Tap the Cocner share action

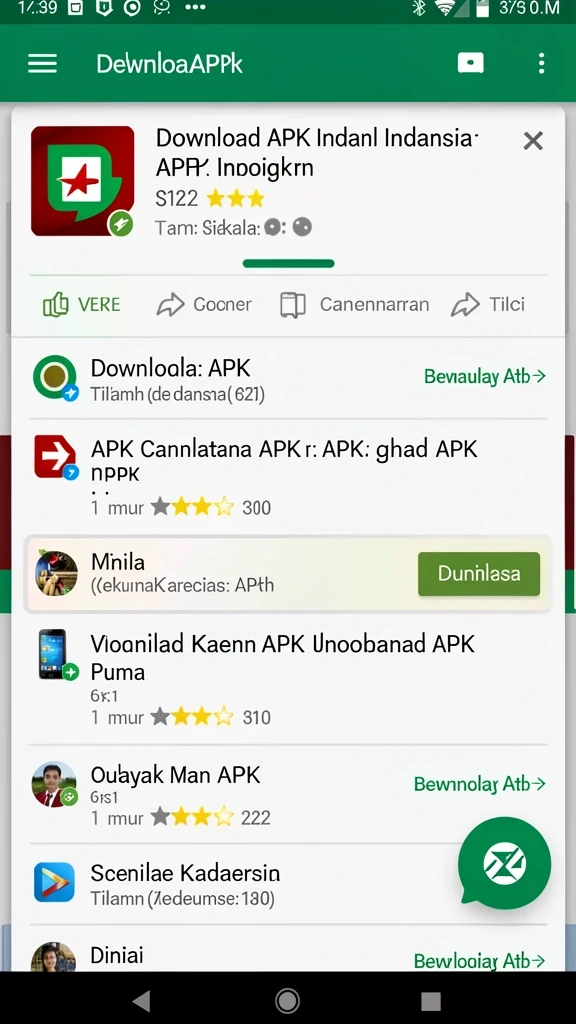pyautogui.click(x=204, y=304)
